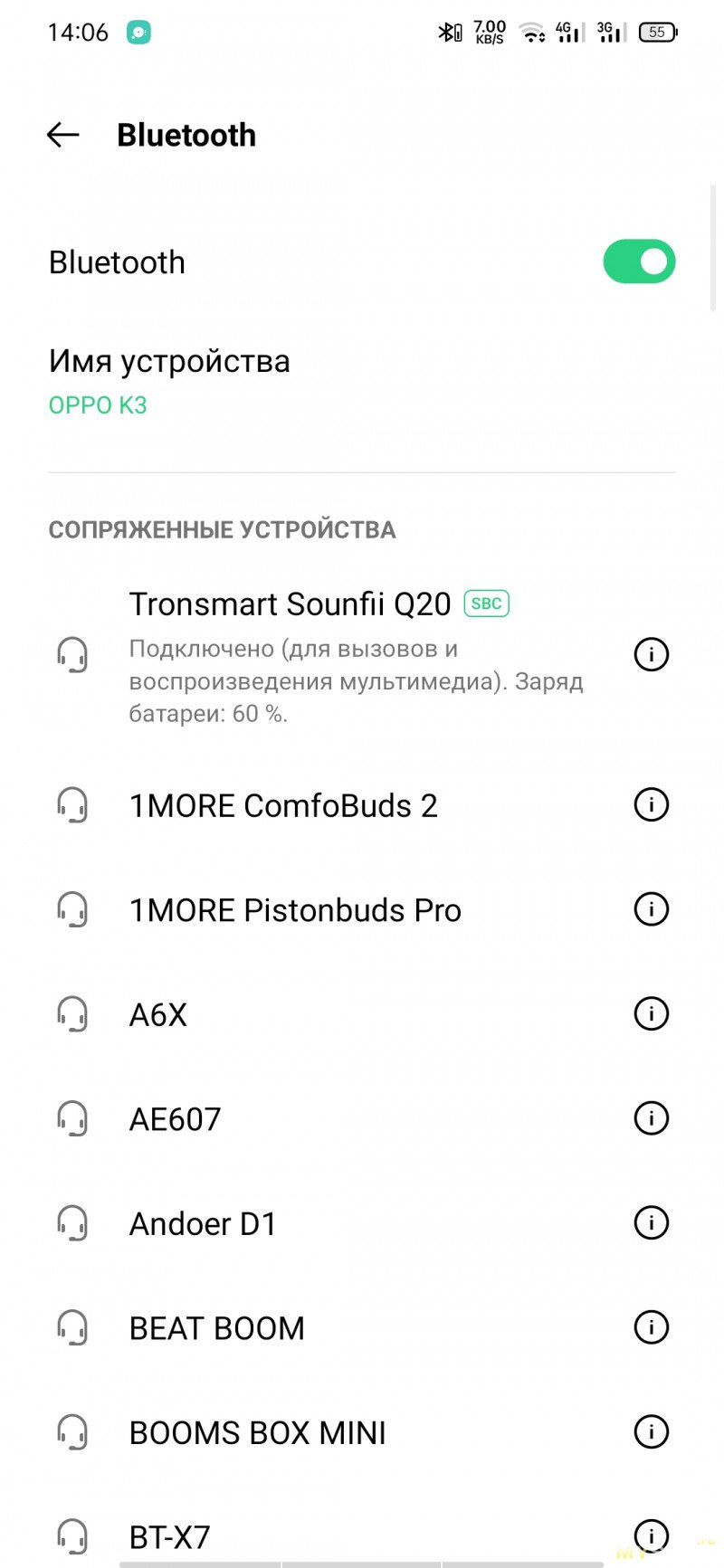Connect to BEAT BOOM
724x1568 pixels.
click(217, 1328)
